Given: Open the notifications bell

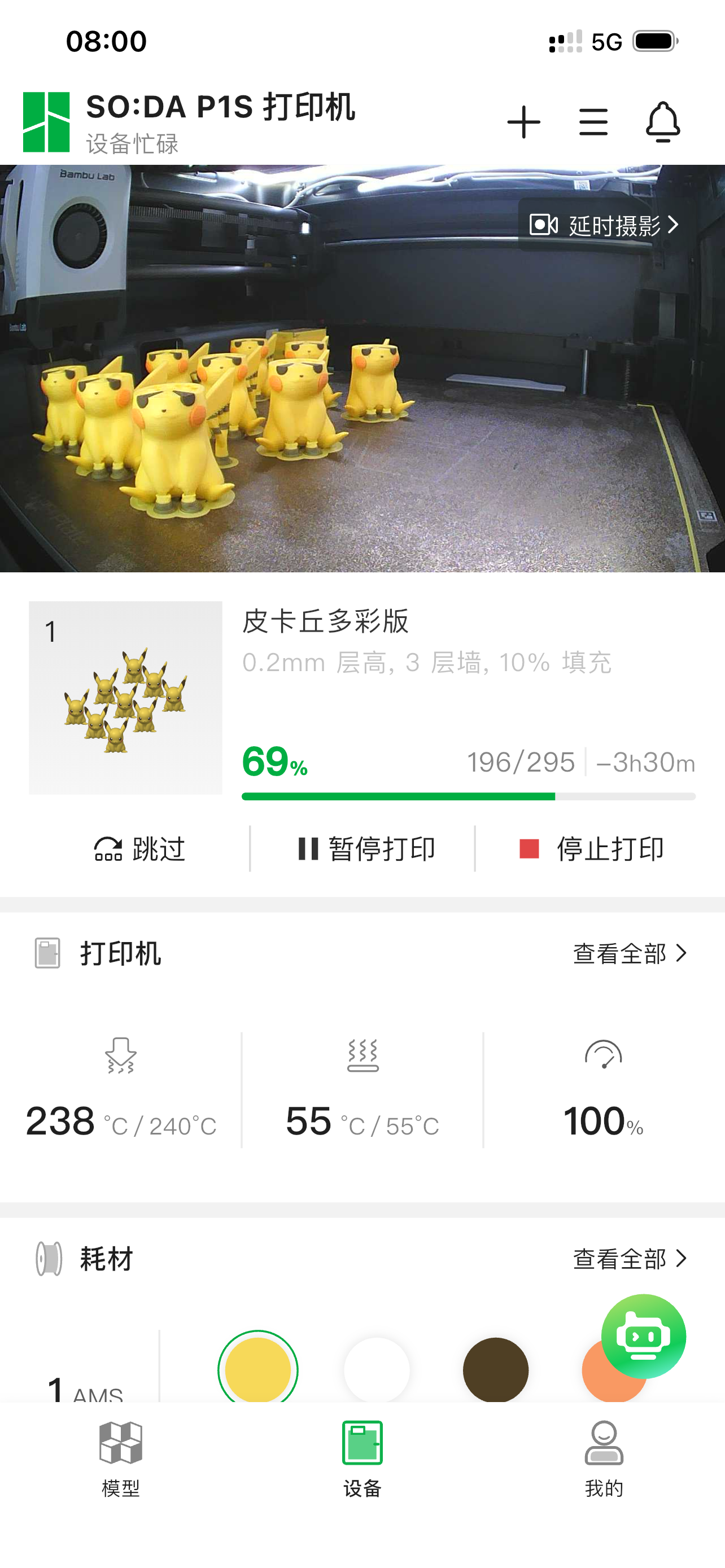Looking at the screenshot, I should 662,122.
